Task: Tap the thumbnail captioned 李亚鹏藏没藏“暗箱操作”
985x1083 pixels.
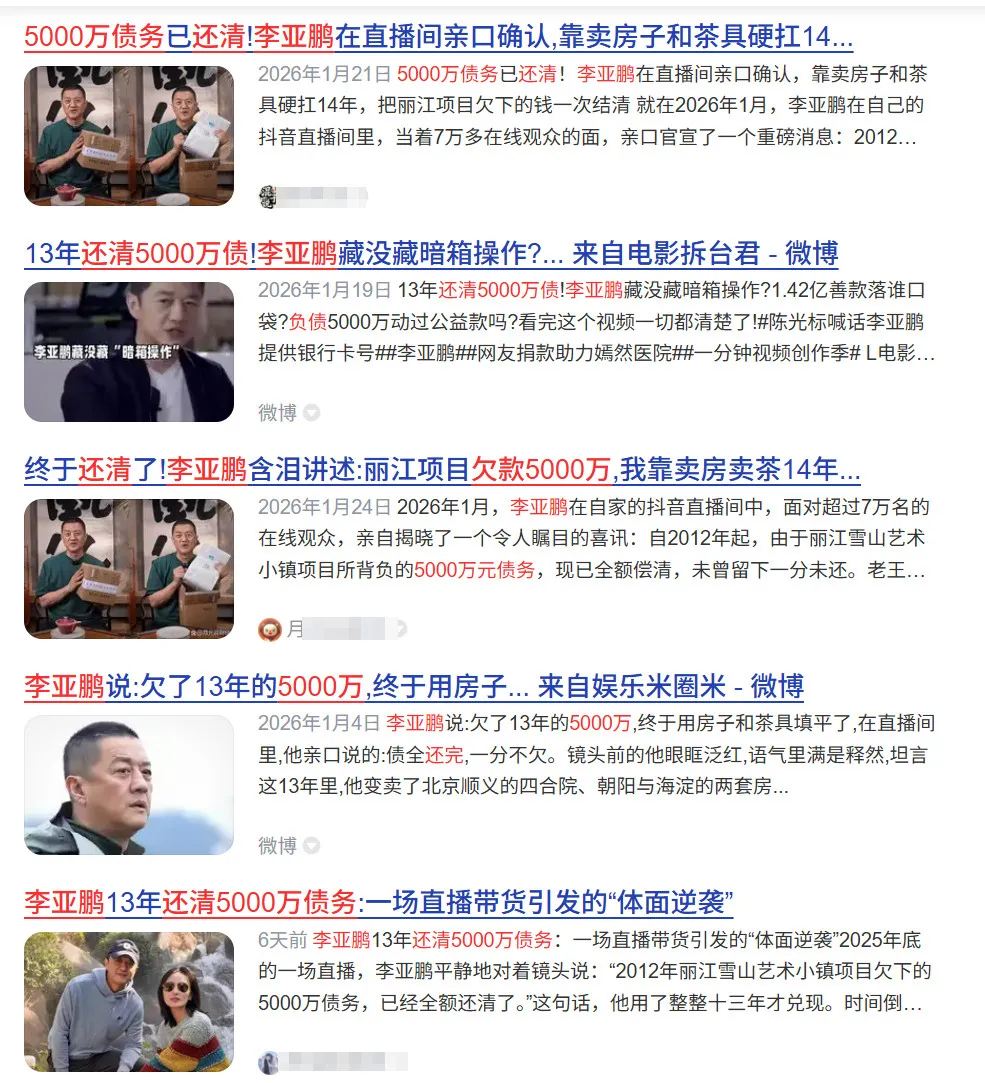Action: click(x=129, y=352)
